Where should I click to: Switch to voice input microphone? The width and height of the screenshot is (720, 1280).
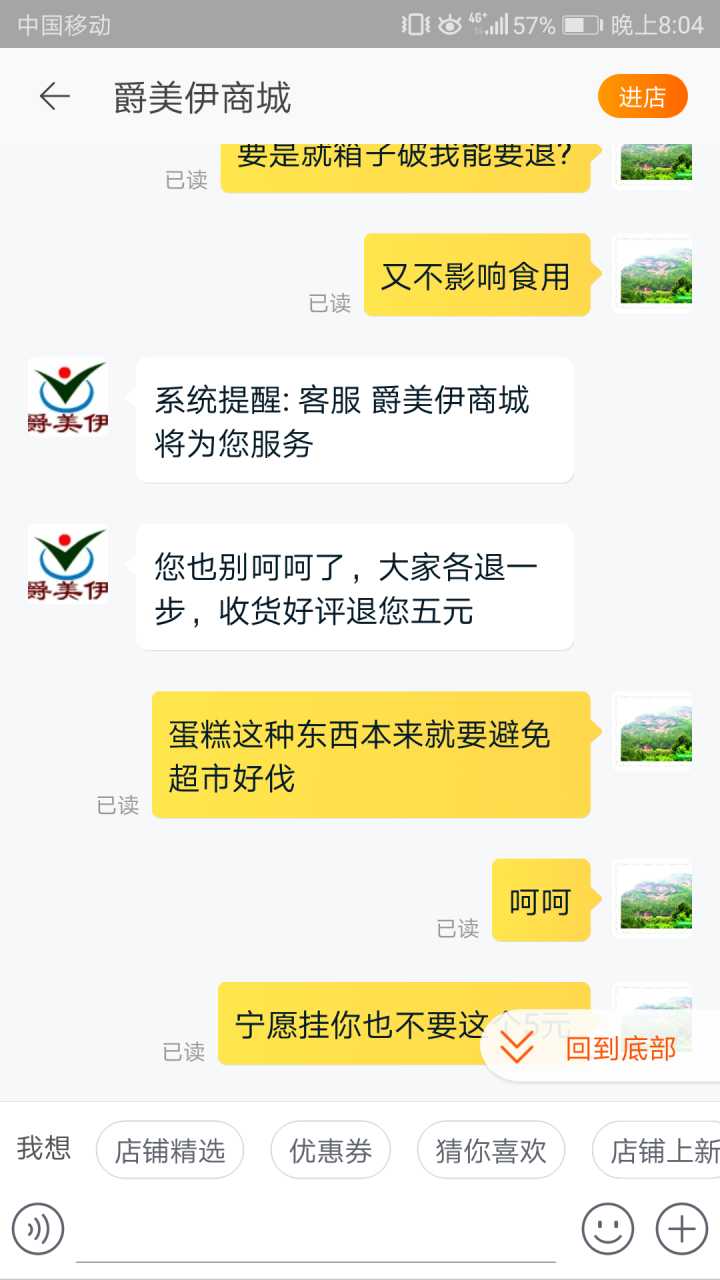pos(38,1229)
